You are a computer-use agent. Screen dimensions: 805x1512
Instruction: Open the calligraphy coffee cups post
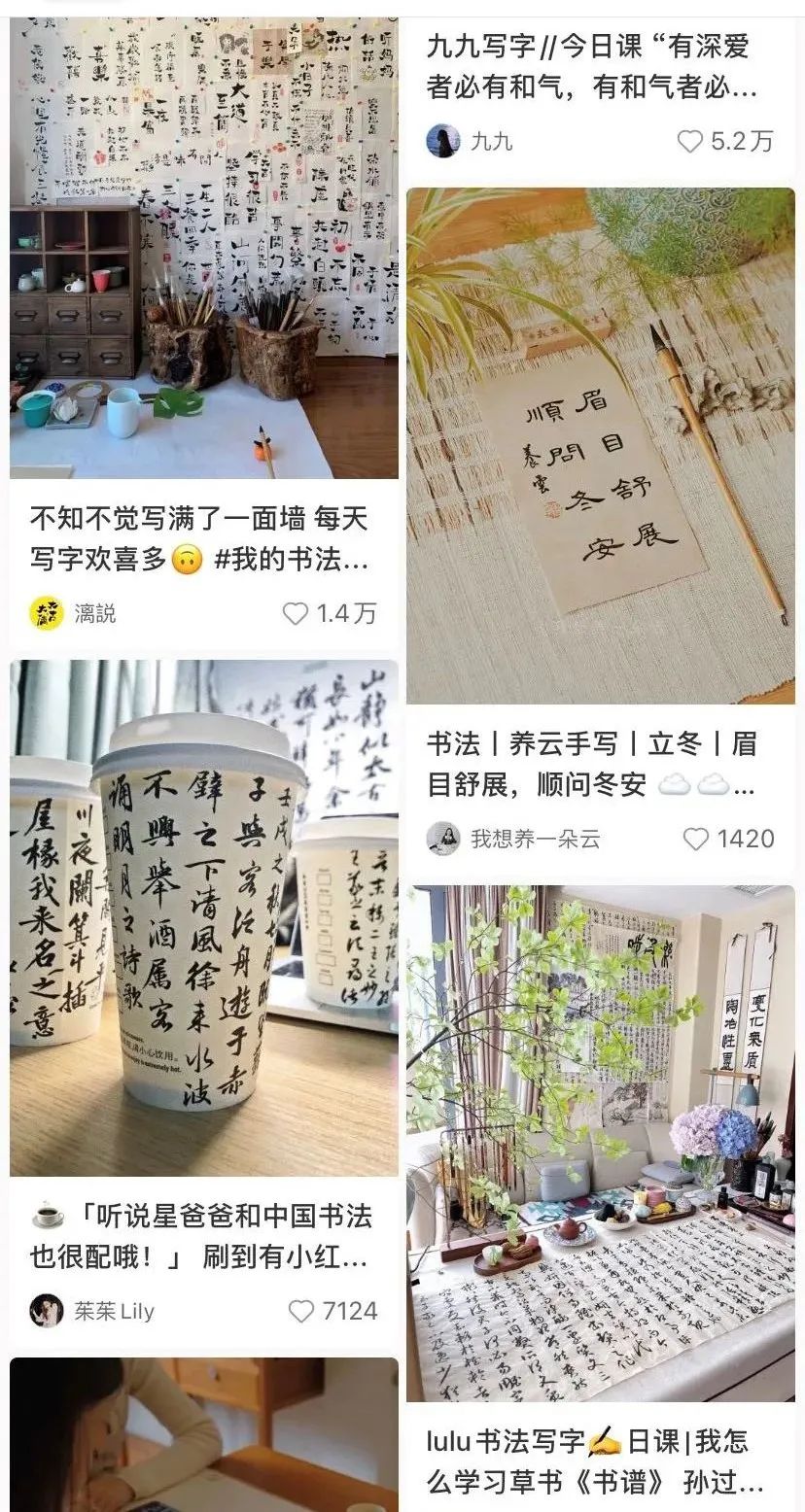click(204, 918)
